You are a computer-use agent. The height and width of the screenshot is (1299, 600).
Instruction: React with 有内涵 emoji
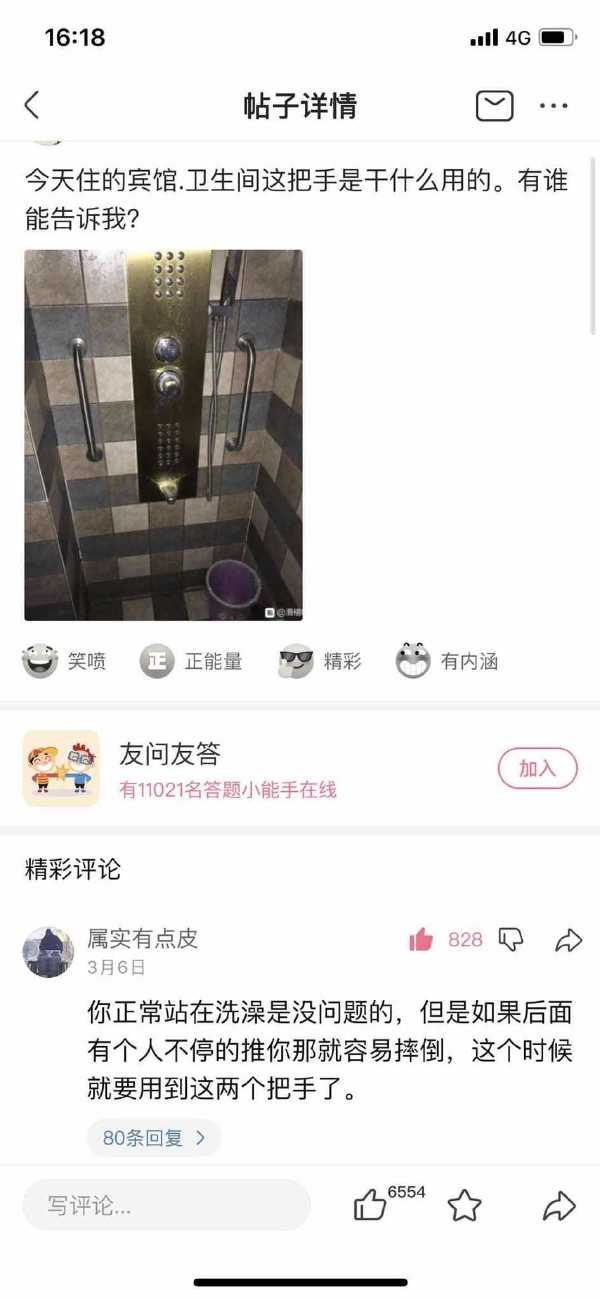pyautogui.click(x=446, y=661)
